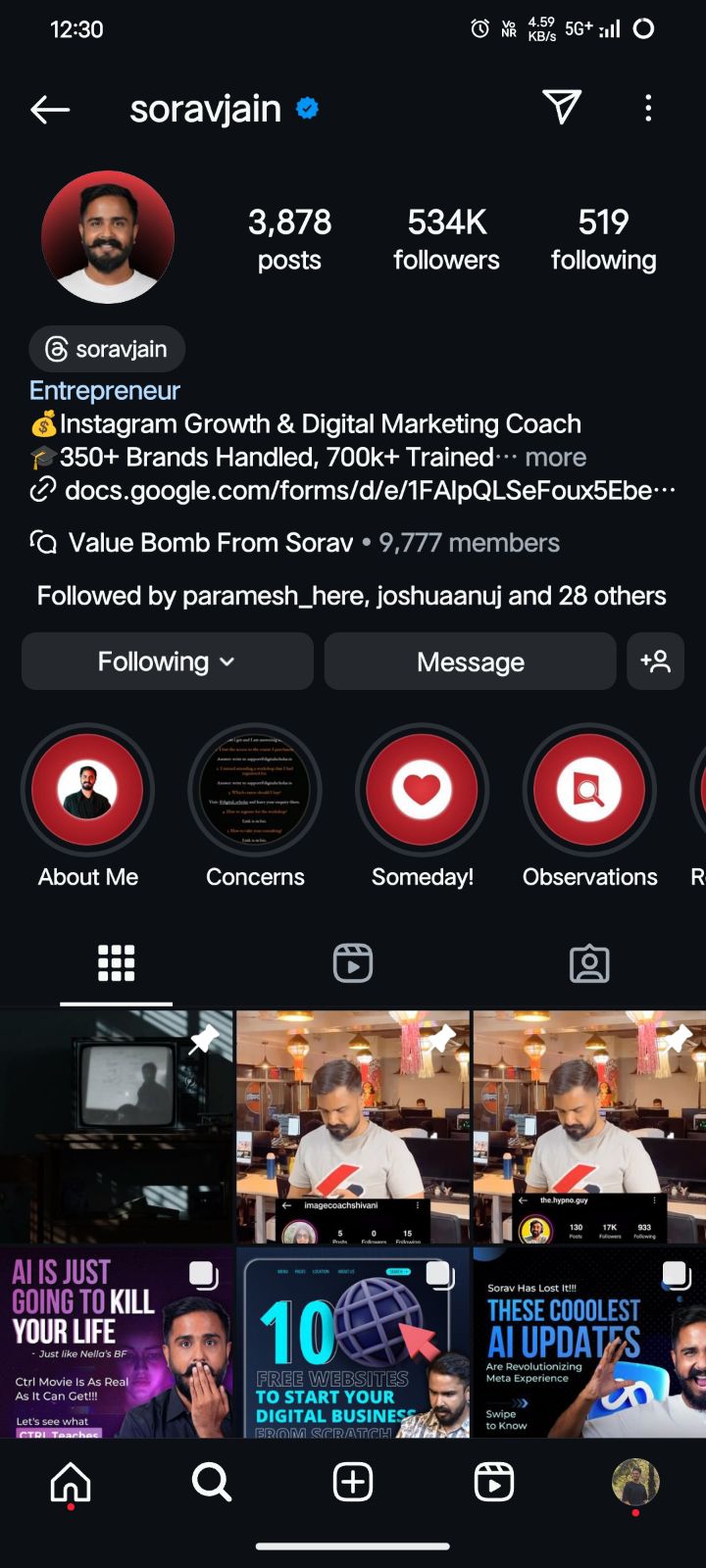This screenshot has height=1568, width=706.
Task: Go back using the arrow
Action: pos(49,109)
